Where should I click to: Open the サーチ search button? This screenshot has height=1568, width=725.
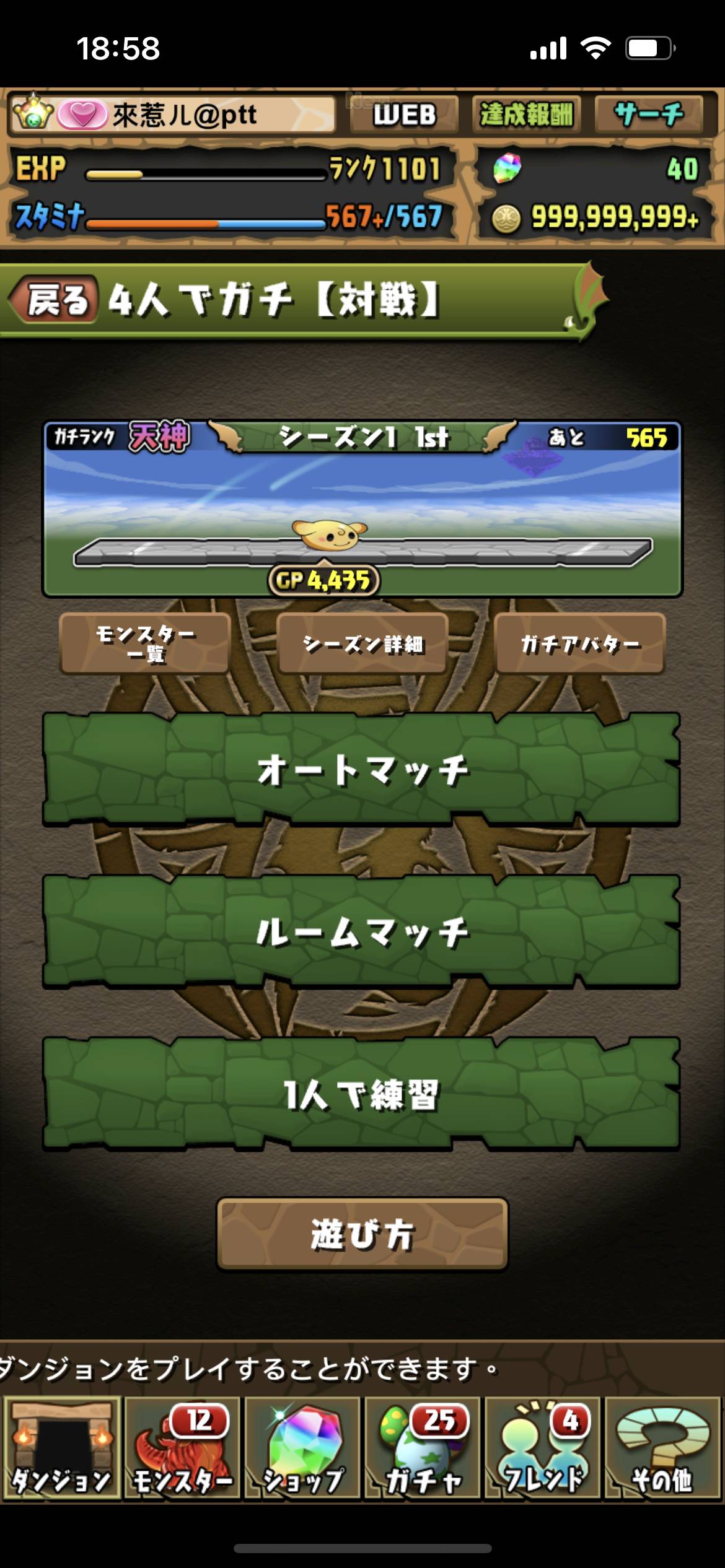[648, 115]
